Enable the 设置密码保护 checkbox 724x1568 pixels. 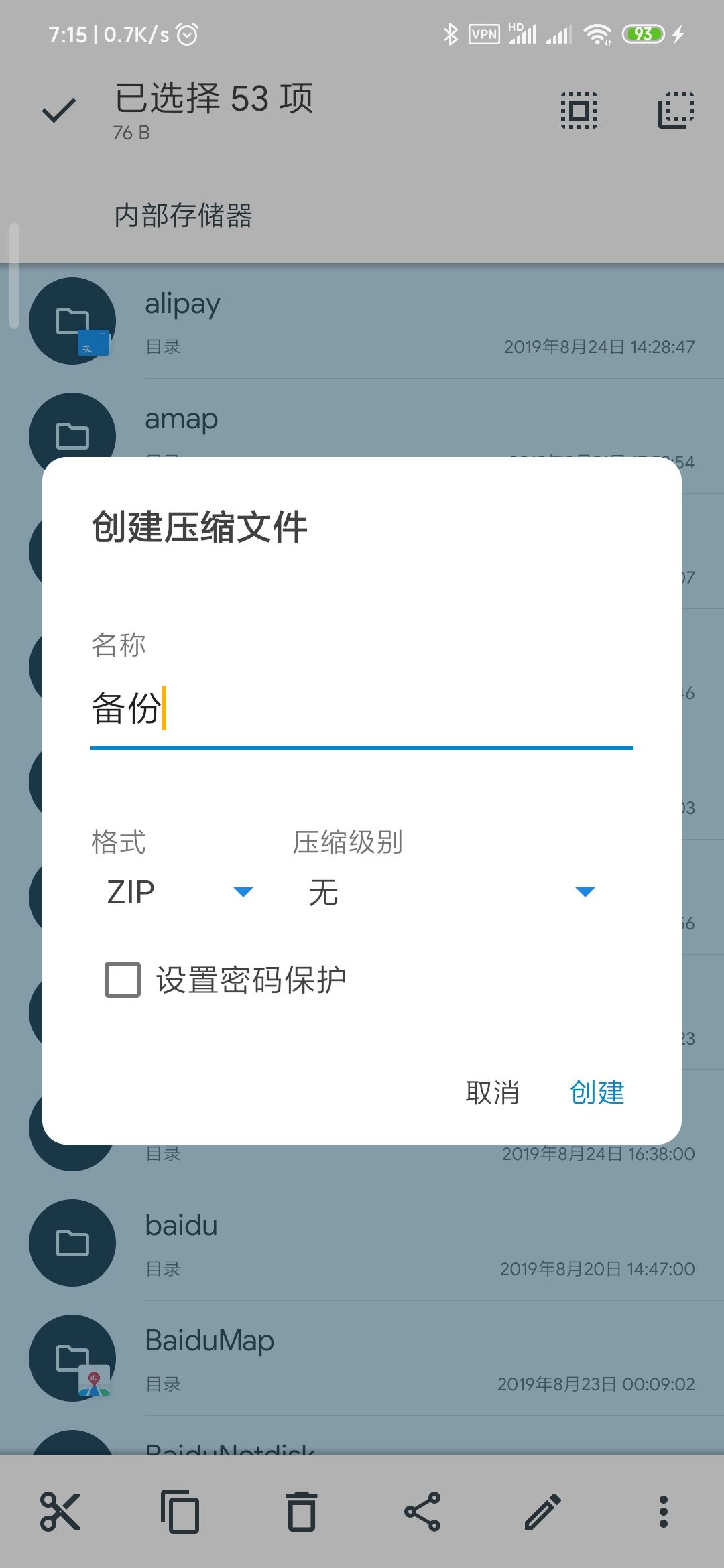click(123, 980)
